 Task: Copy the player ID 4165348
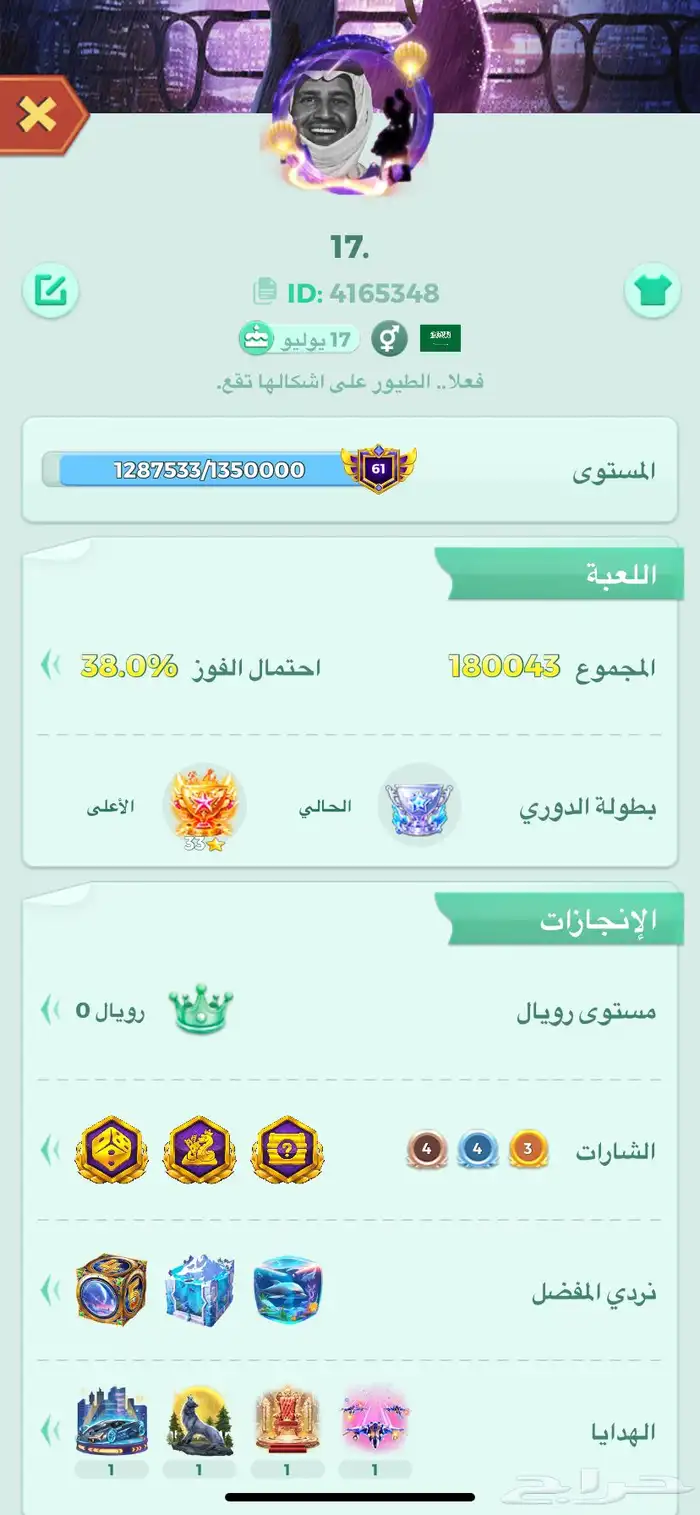pos(265,292)
